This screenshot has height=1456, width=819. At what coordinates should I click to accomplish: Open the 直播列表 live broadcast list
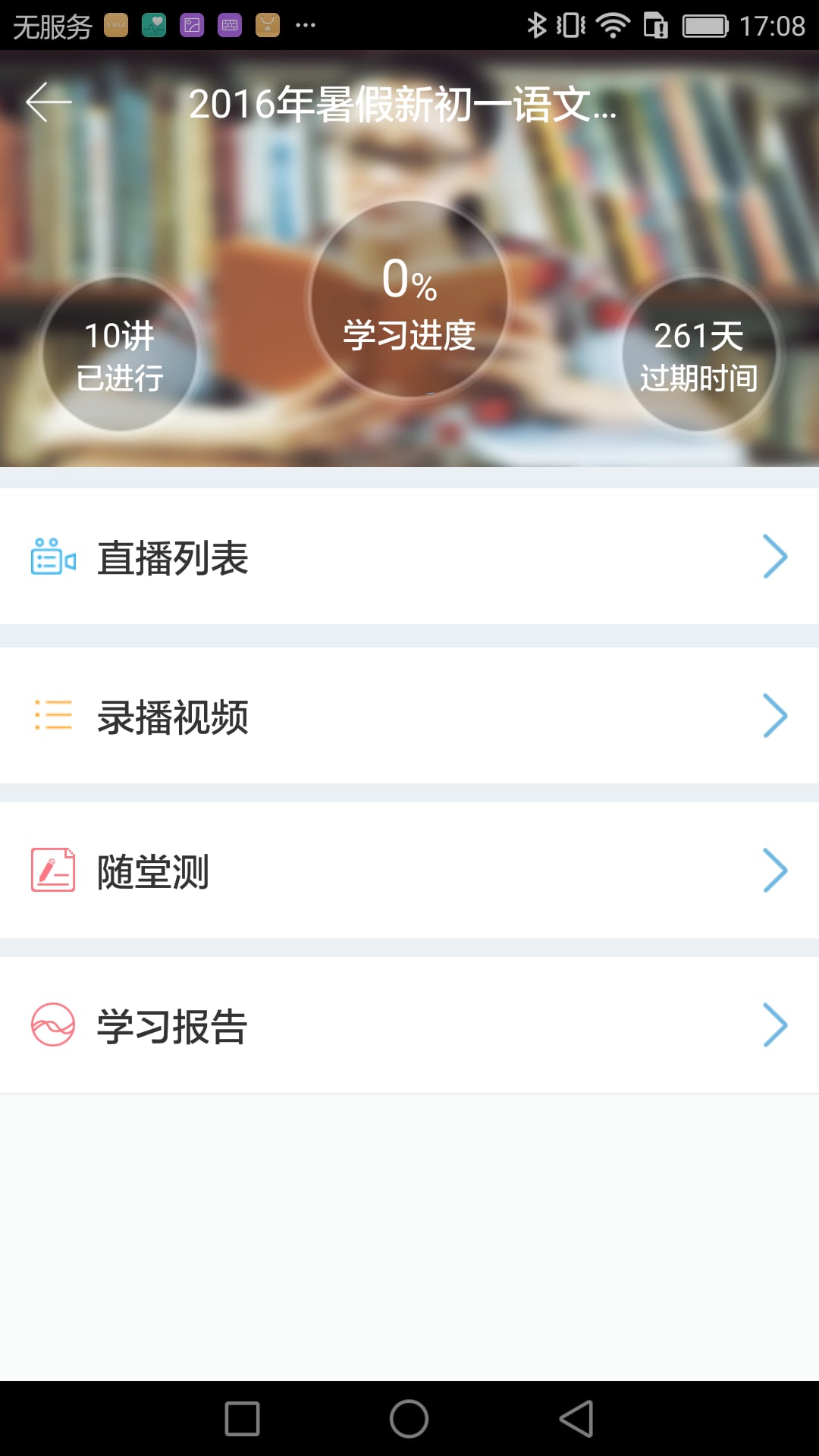pos(409,557)
